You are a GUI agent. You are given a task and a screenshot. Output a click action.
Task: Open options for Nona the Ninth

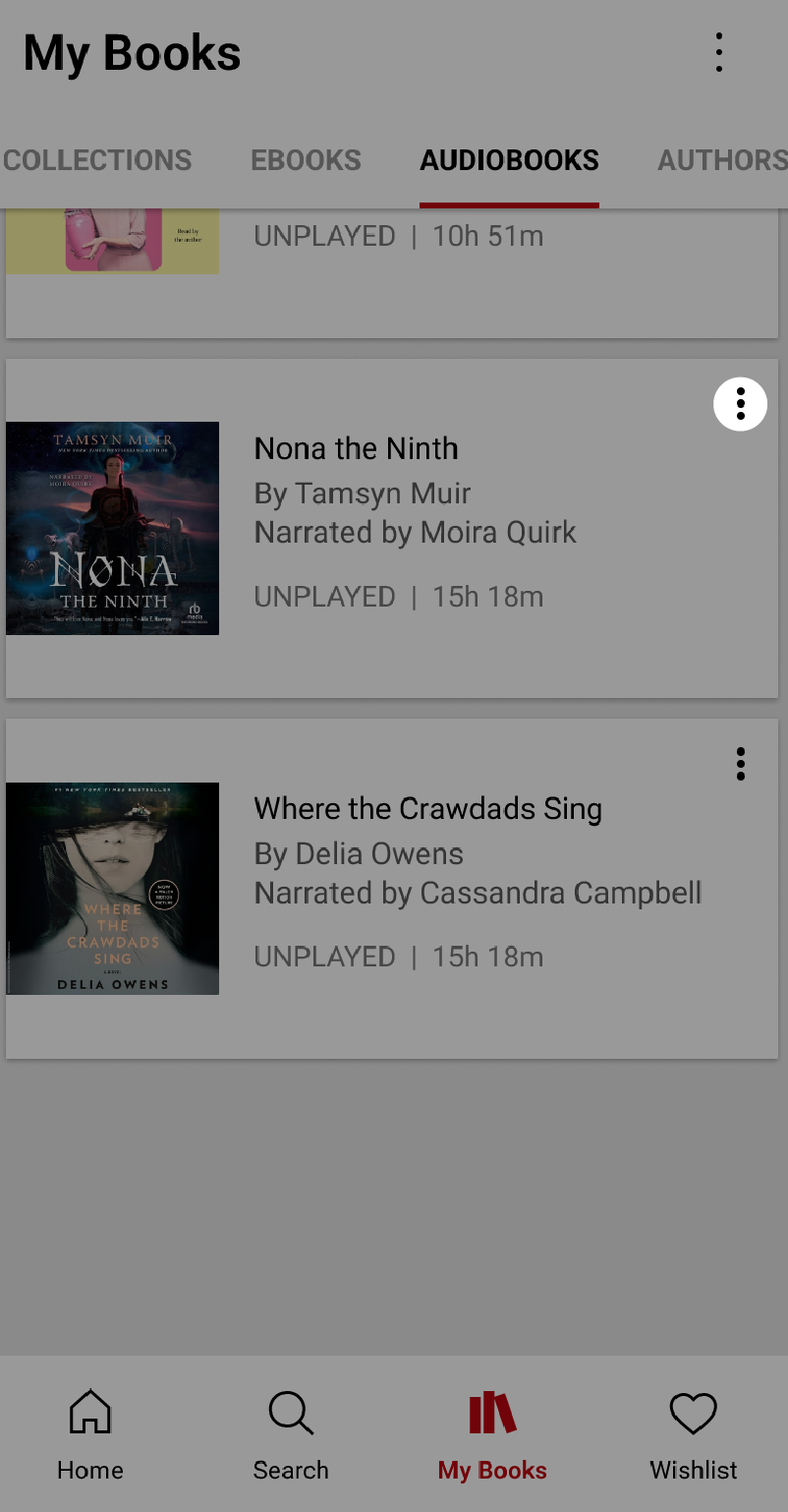[x=740, y=404]
